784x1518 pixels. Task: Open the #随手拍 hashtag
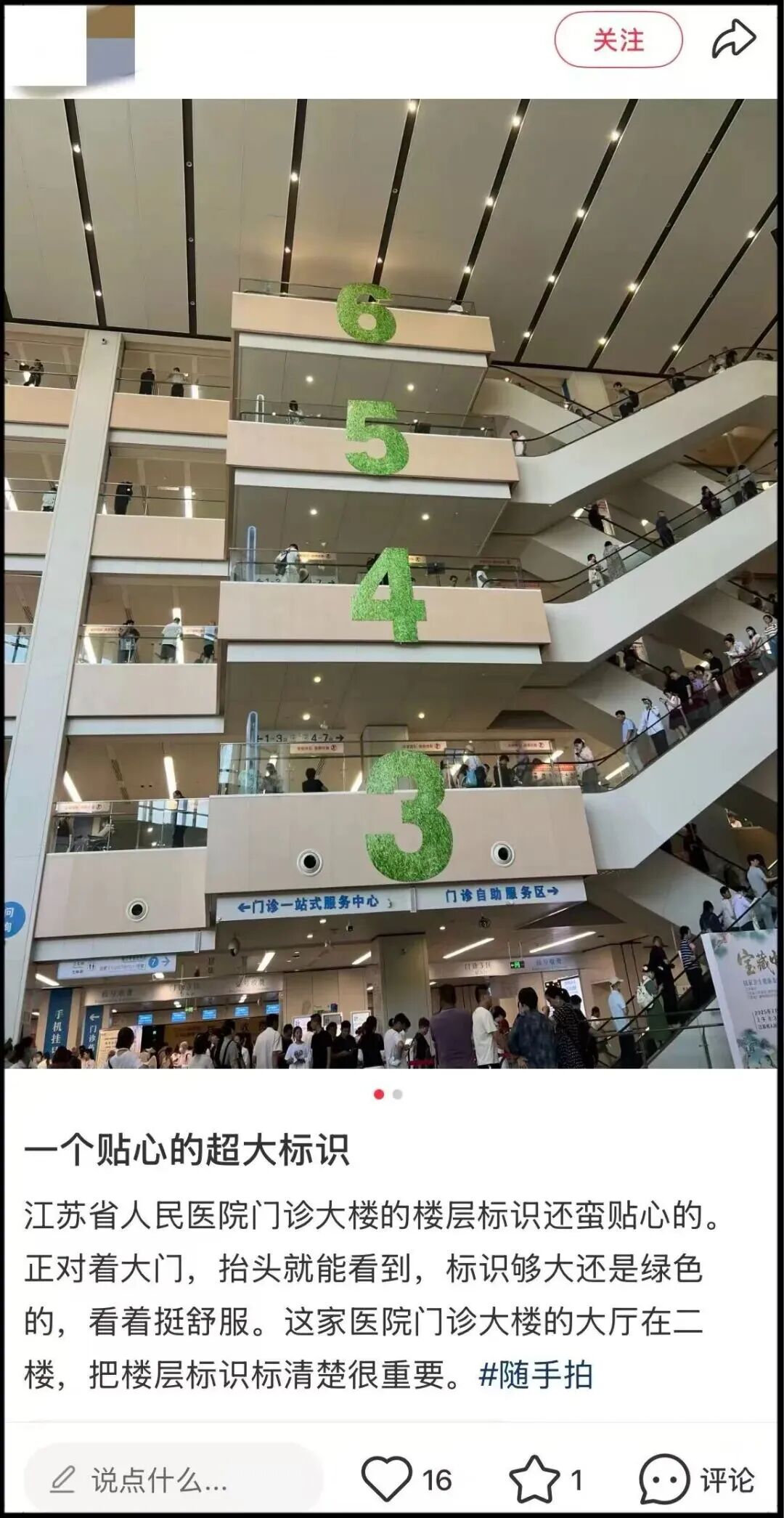tap(536, 1375)
